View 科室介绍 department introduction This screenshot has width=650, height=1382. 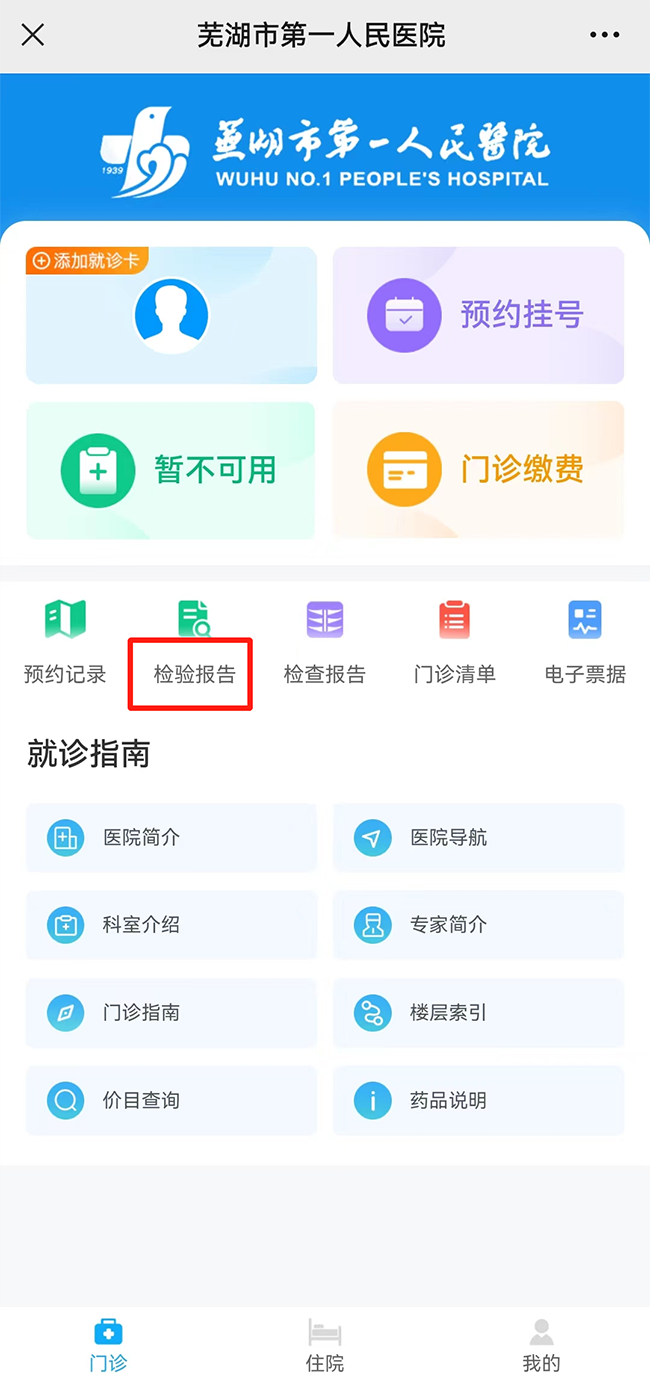pyautogui.click(x=171, y=925)
